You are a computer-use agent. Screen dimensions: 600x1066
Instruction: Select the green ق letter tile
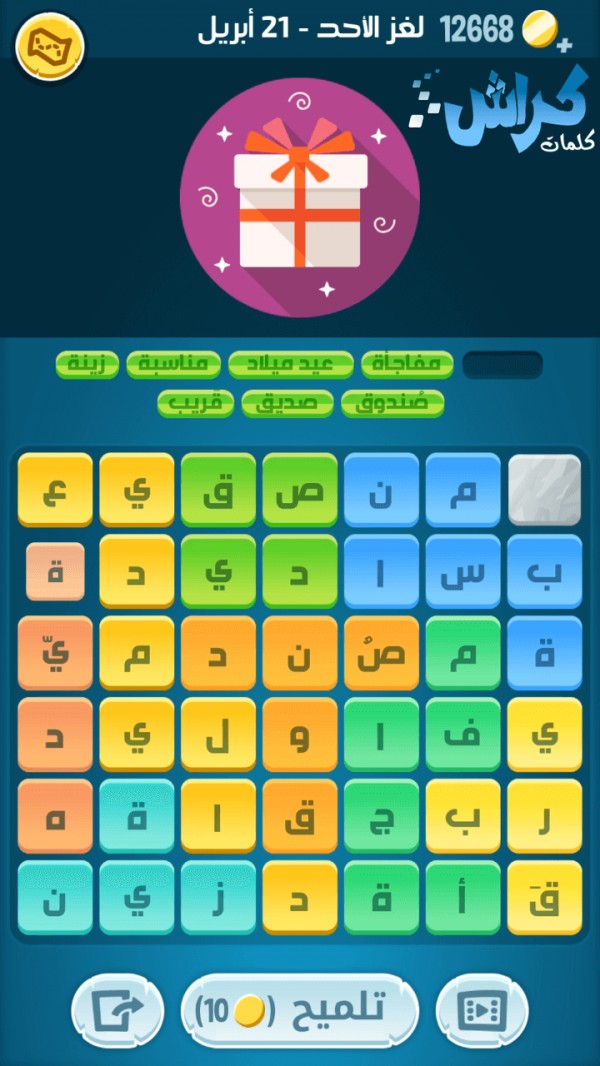[218, 489]
